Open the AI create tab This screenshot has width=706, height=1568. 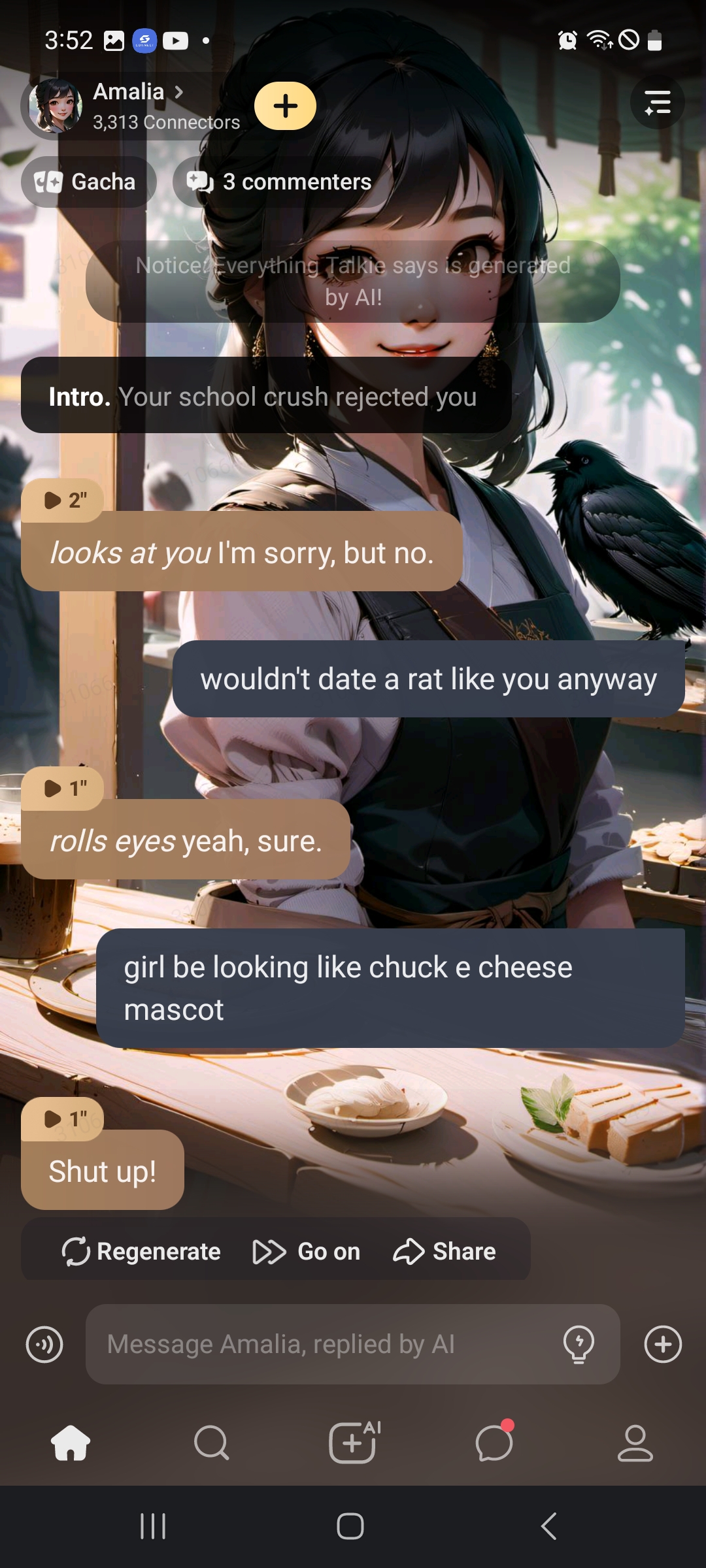(x=353, y=1443)
